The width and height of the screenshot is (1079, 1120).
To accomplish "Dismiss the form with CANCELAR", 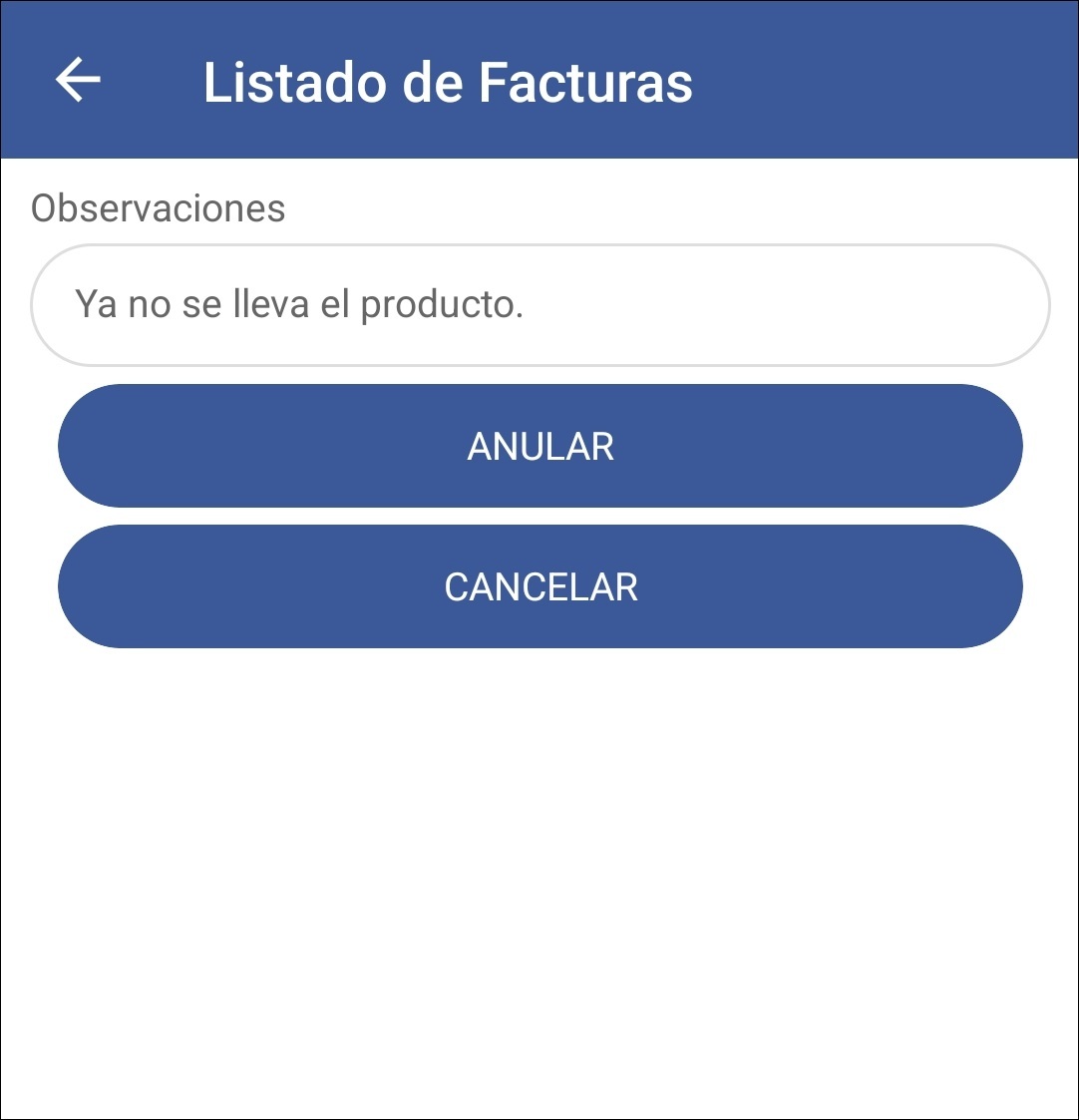I will point(539,587).
